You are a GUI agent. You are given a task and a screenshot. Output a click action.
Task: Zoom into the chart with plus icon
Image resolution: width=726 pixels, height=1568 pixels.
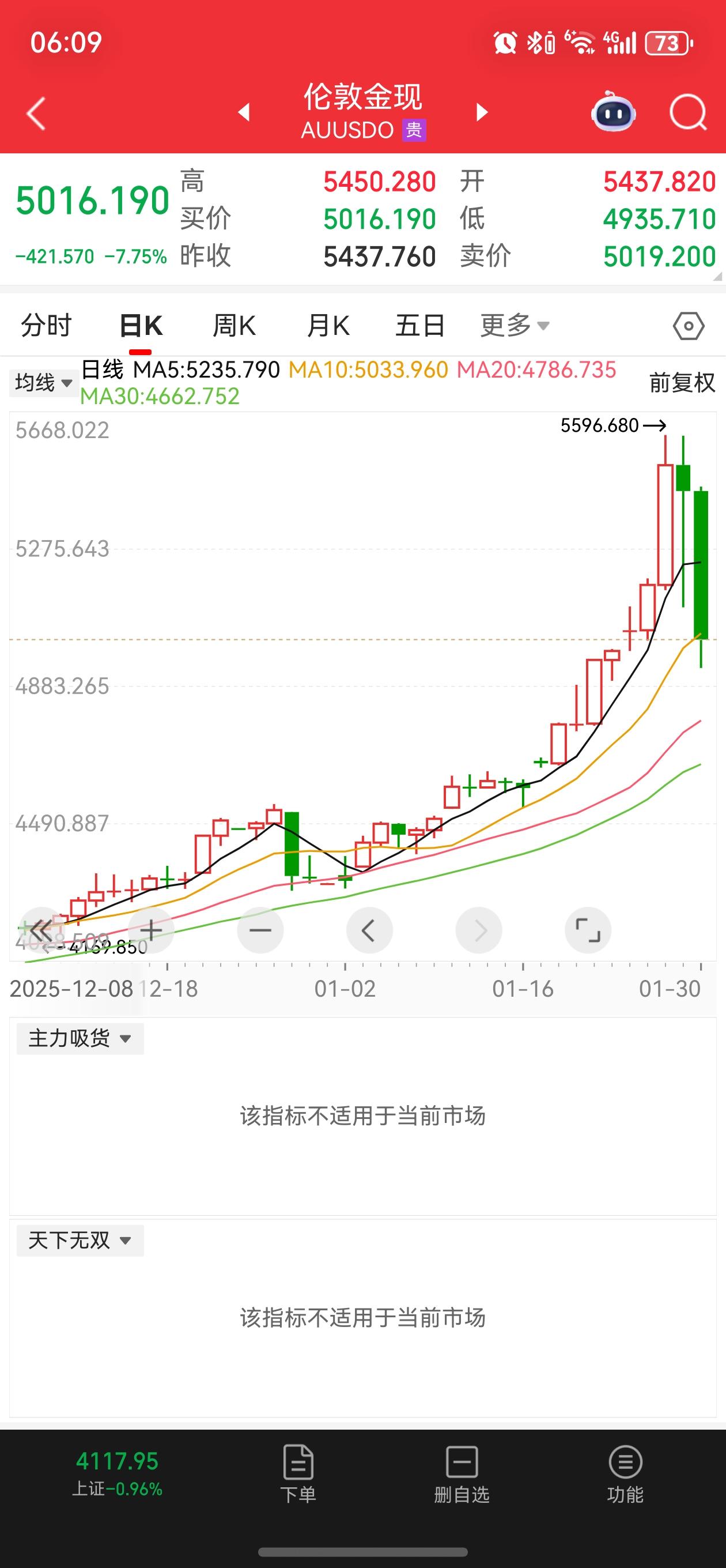pyautogui.click(x=150, y=929)
